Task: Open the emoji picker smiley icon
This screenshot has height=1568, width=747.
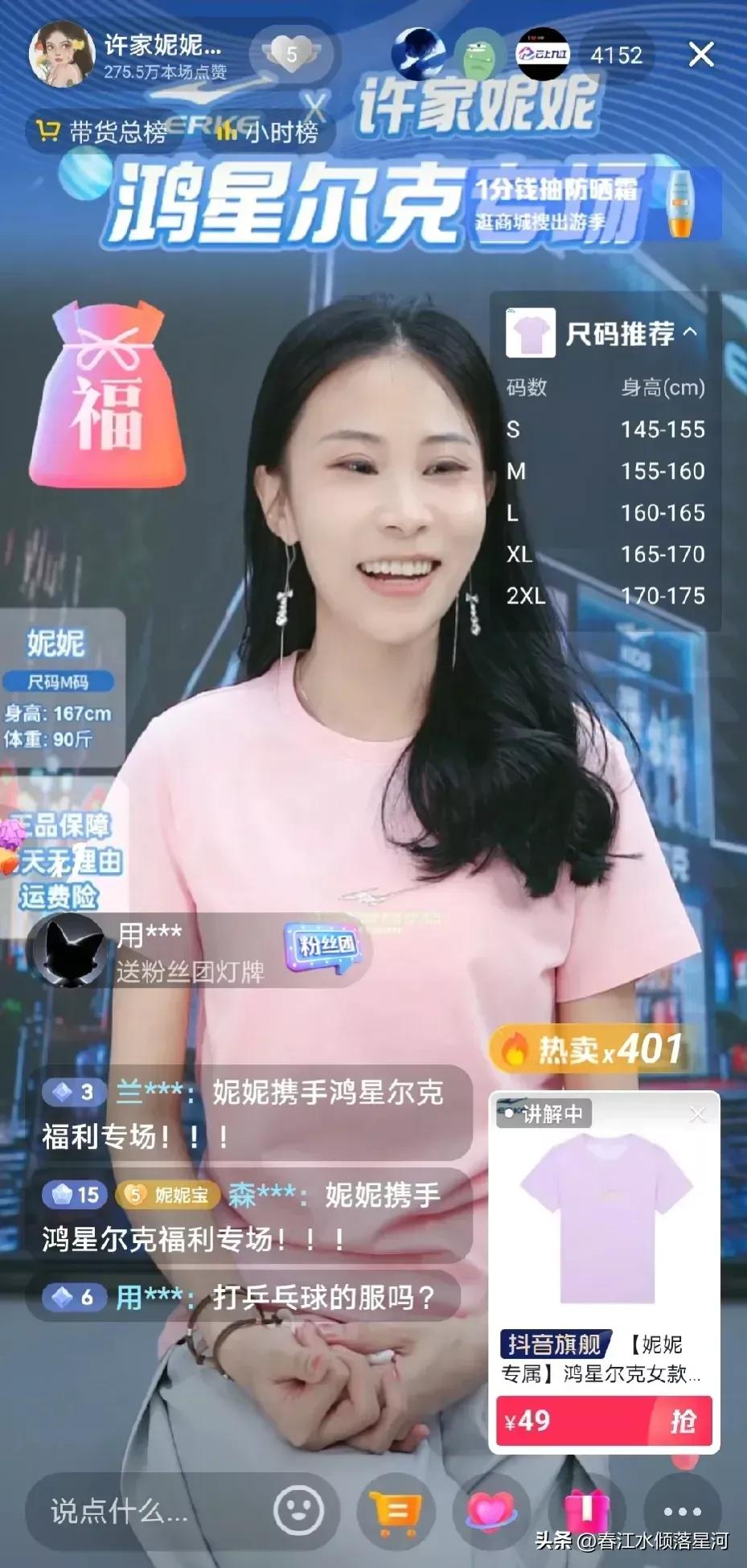Action: click(298, 1512)
